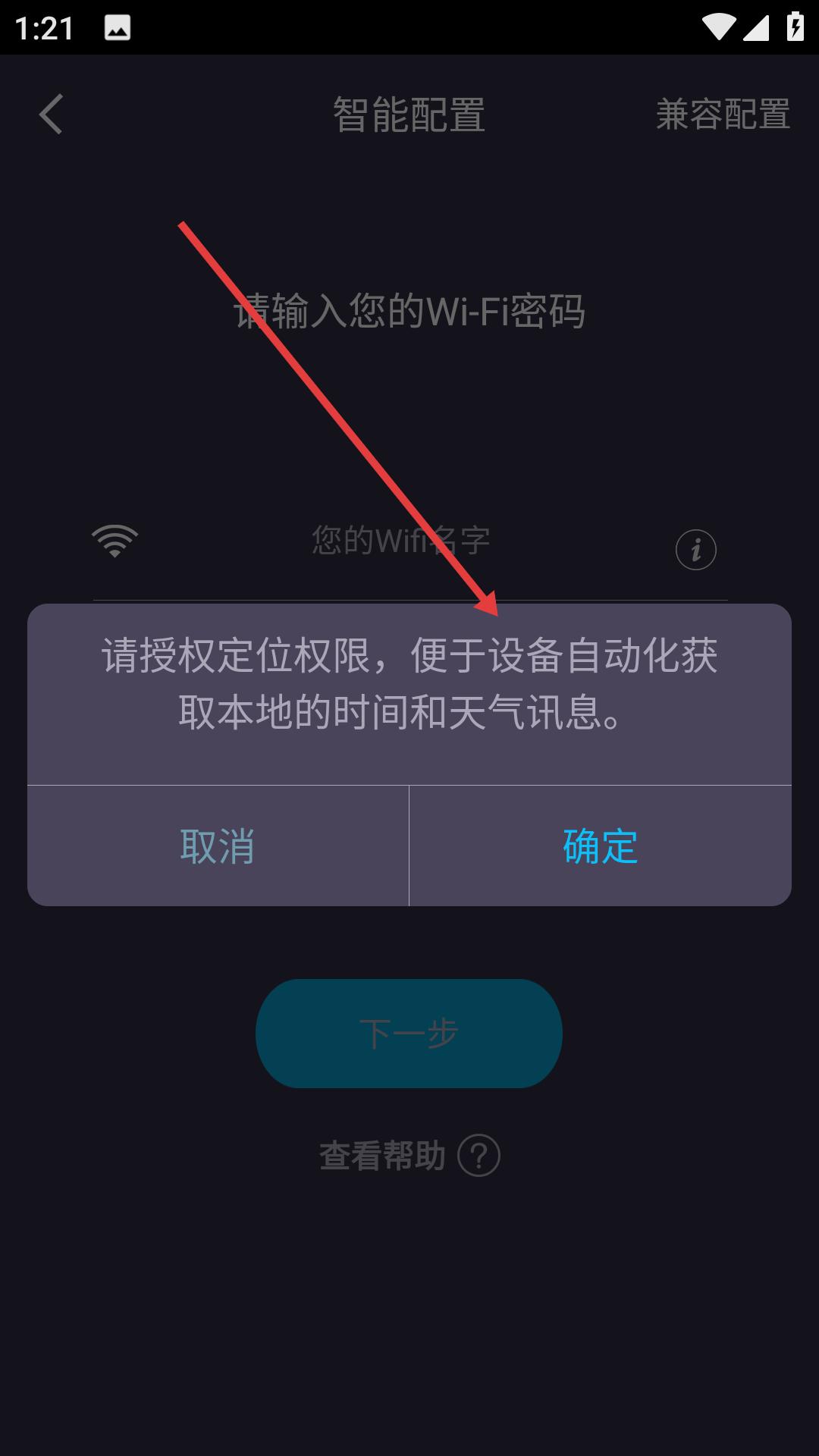Focus the 您的Wifi名字 field

[401, 541]
